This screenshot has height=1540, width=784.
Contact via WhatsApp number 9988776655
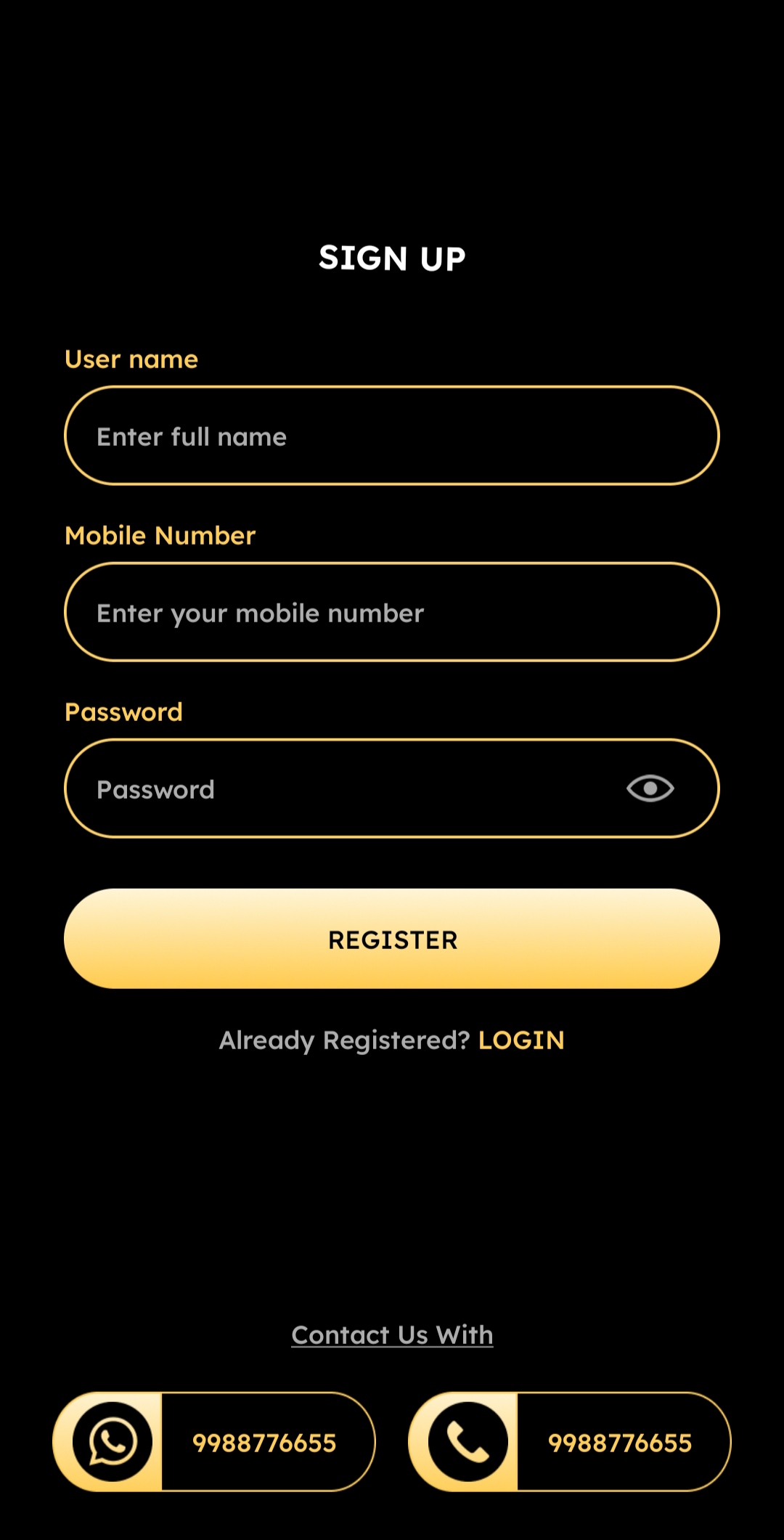click(x=214, y=1442)
